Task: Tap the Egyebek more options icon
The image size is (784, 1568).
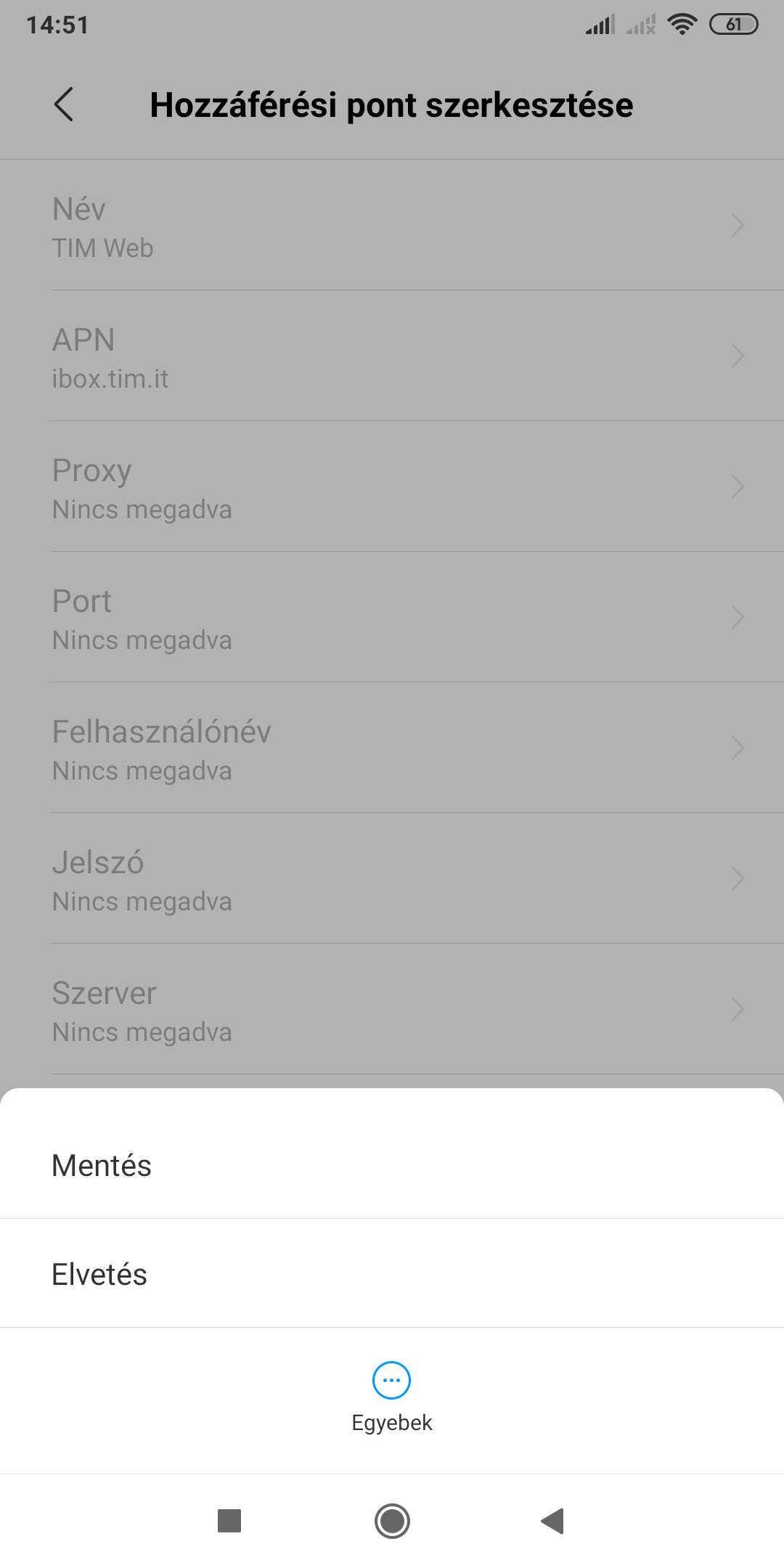Action: point(391,1380)
